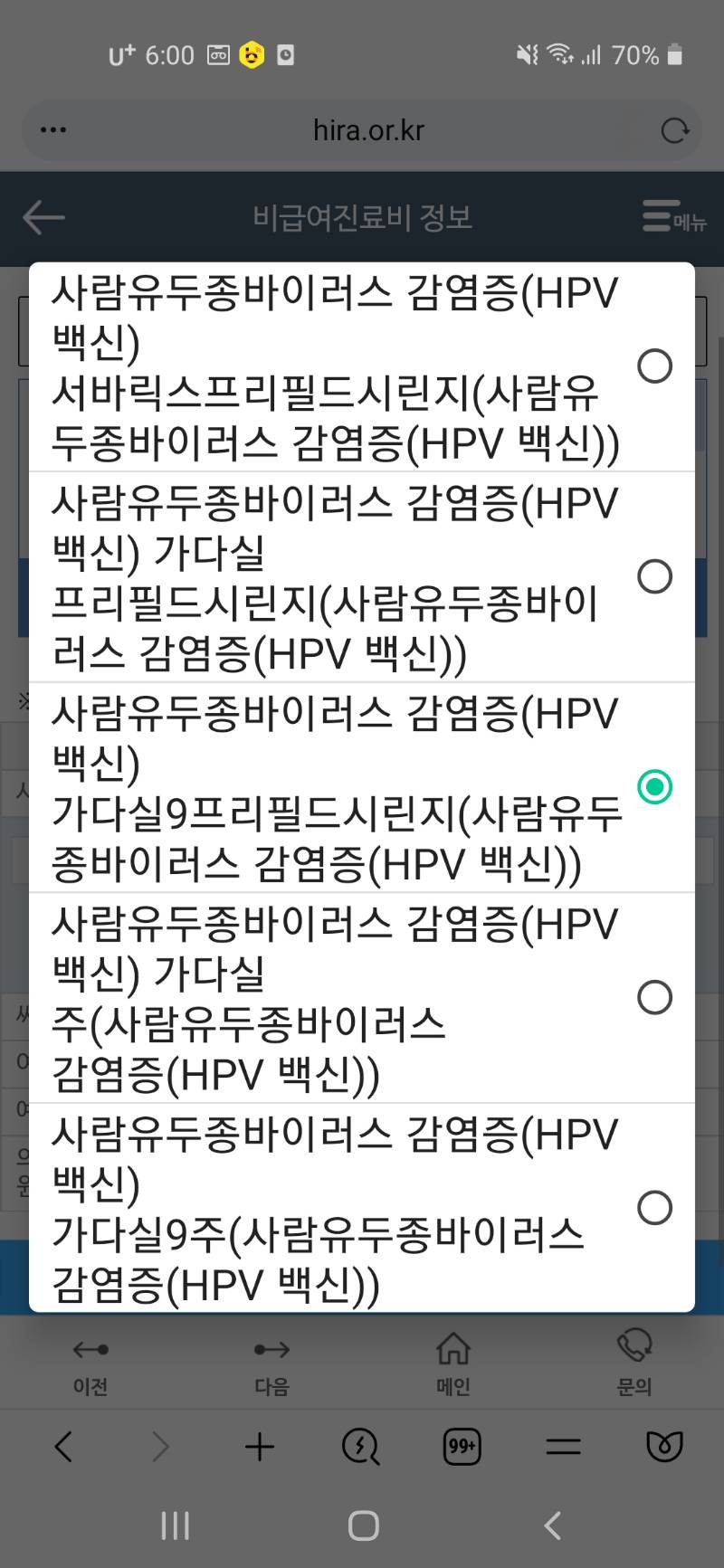Open browser hamburger menu in toolbar

pyautogui.click(x=563, y=1447)
